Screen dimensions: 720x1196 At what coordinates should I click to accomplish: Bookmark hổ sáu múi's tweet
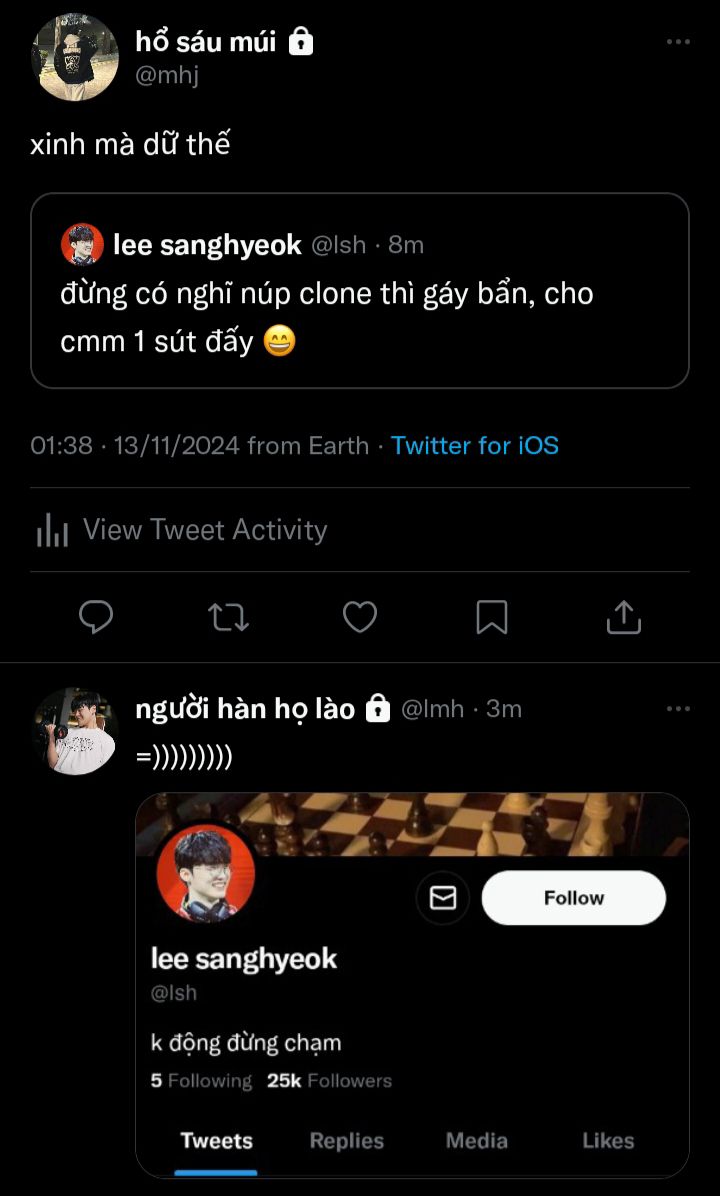tap(491, 617)
